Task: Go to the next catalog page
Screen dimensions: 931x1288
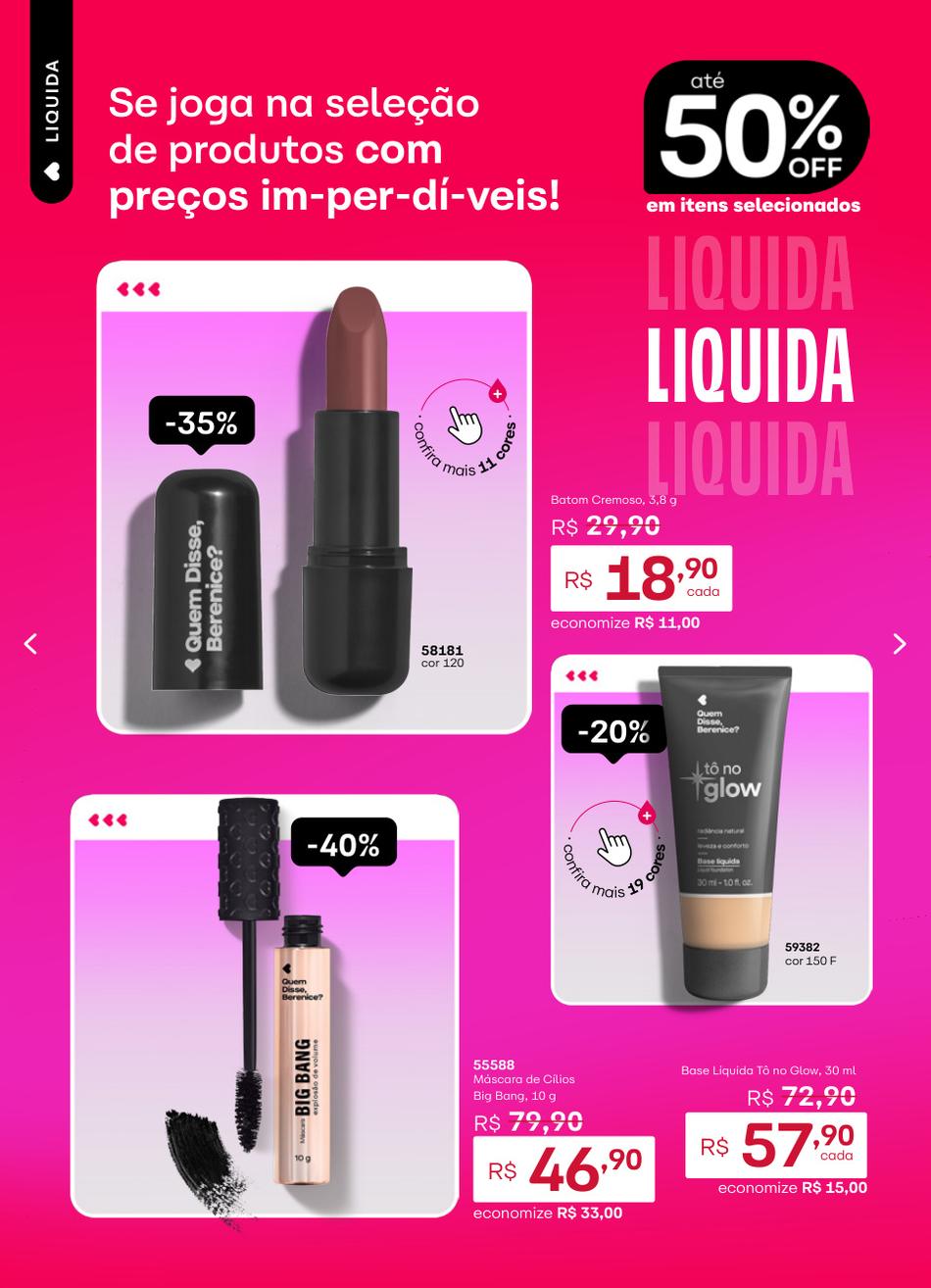Action: 899,644
